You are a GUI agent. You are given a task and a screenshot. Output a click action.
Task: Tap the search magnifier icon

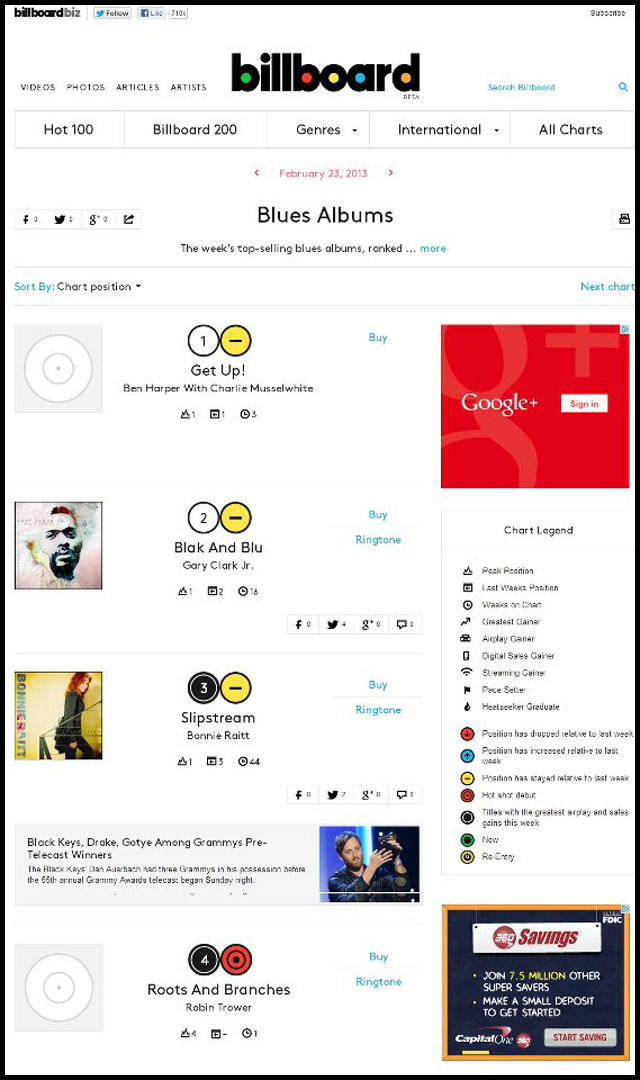(623, 87)
